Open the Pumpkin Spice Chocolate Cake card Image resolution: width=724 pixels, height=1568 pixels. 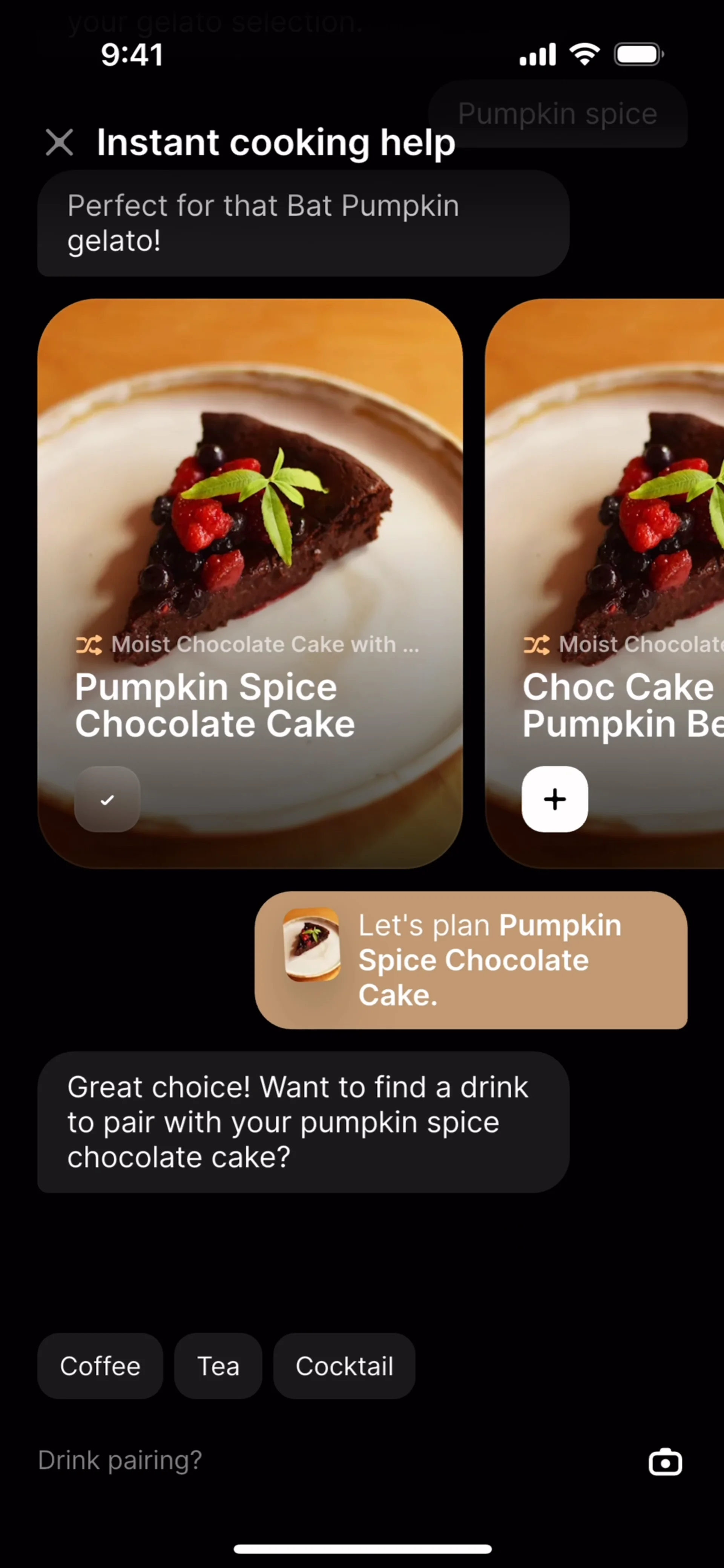click(x=250, y=517)
